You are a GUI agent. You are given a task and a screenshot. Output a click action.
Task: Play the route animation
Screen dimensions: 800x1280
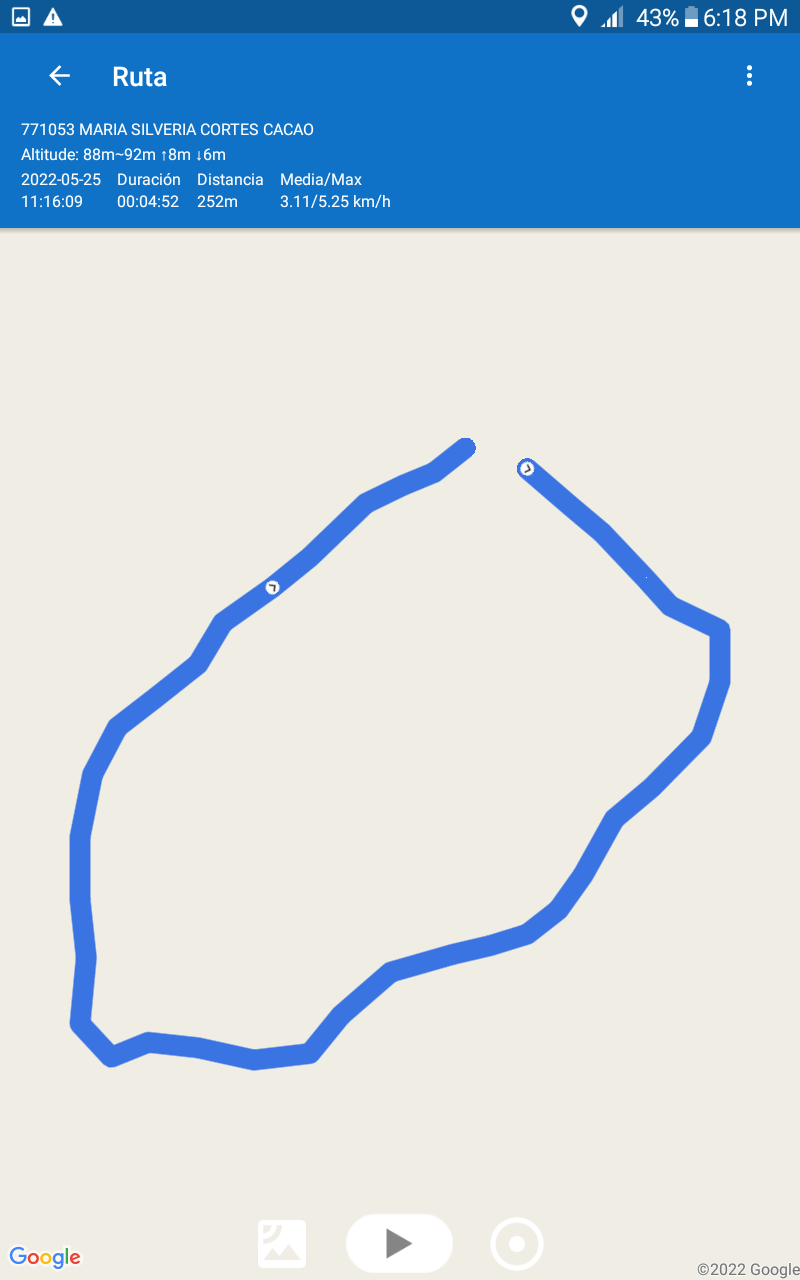(399, 1243)
